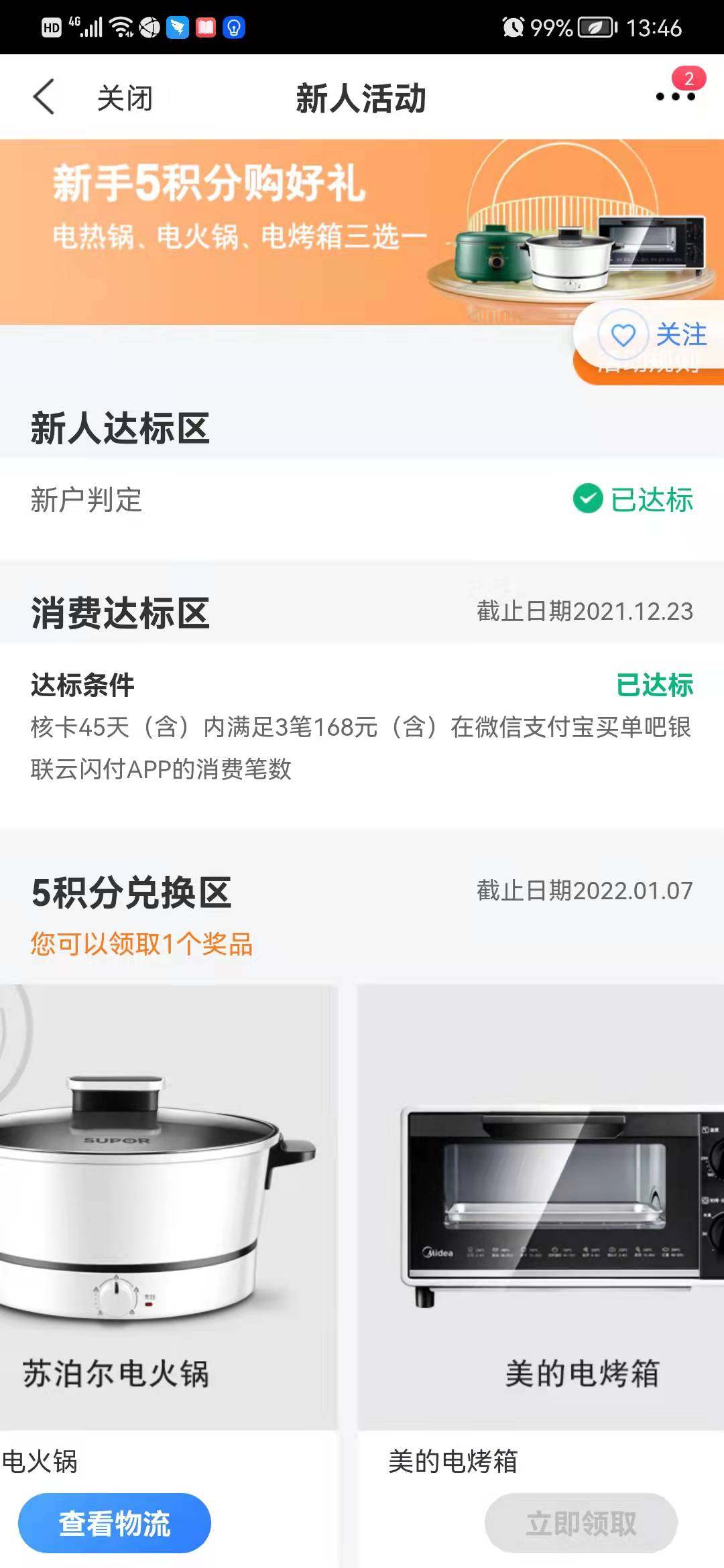Tap 查看物流 to view shipping
Viewport: 724px width, 1568px height.
click(x=115, y=1522)
